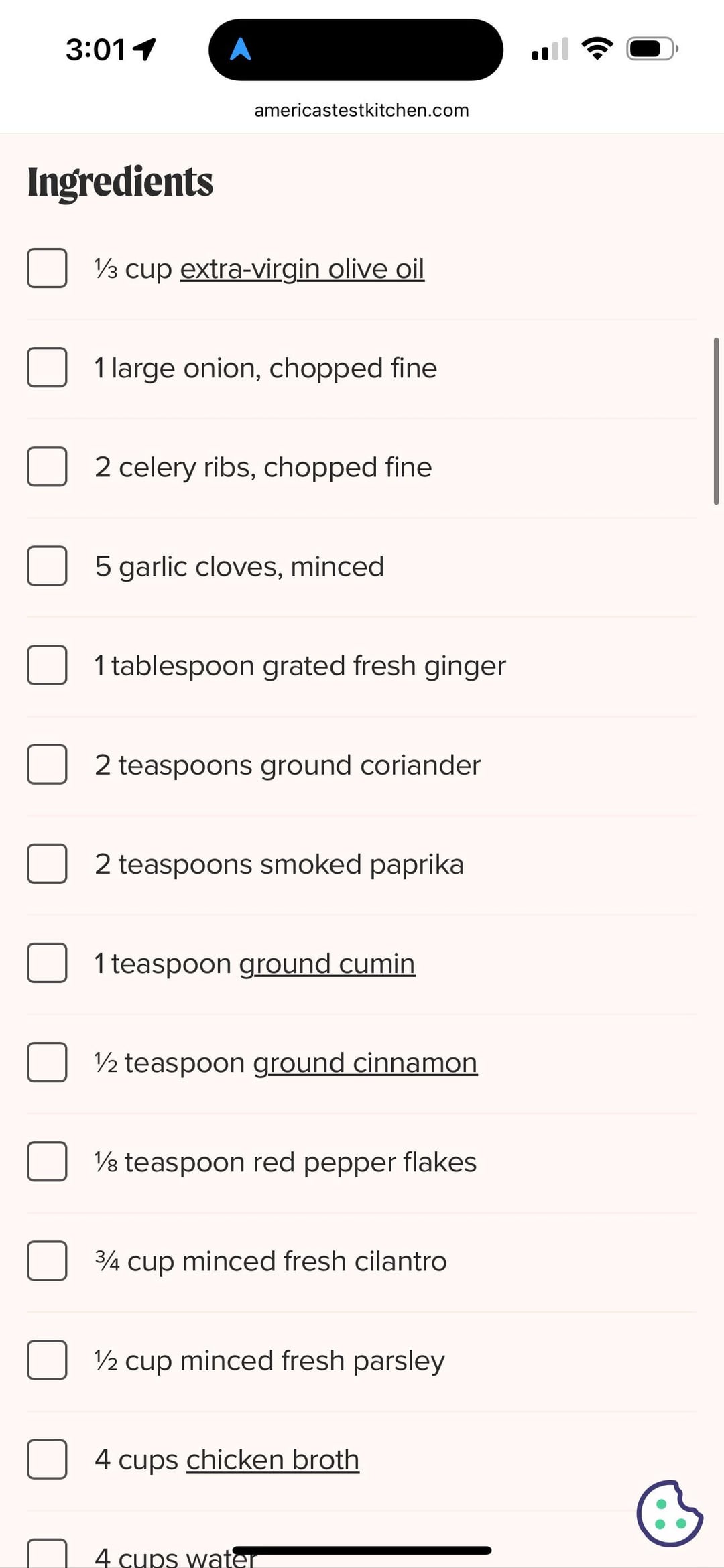The height and width of the screenshot is (1568, 724).
Task: Open the extra-virgin olive oil link
Action: [302, 269]
